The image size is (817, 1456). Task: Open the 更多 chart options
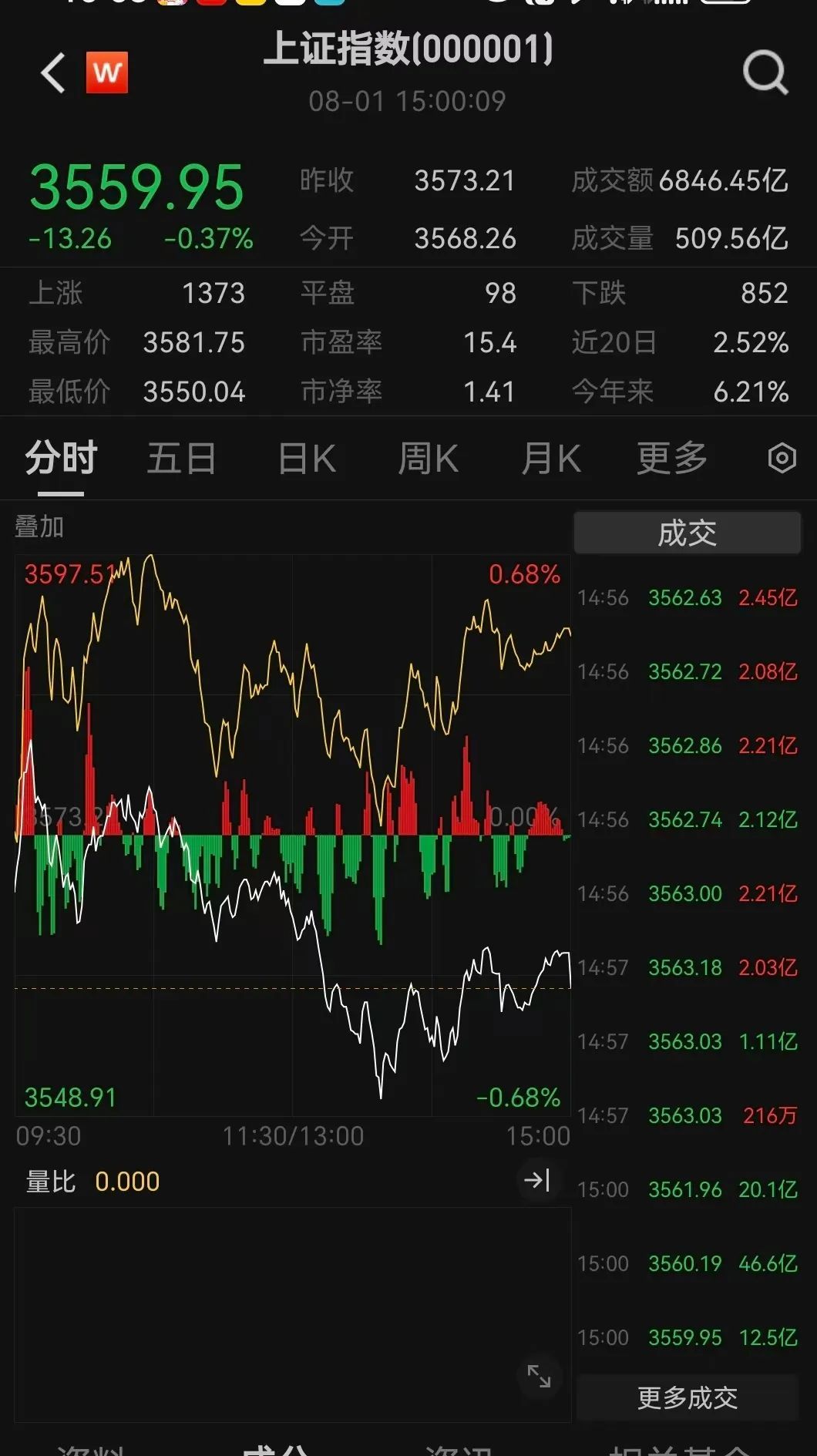coord(672,459)
